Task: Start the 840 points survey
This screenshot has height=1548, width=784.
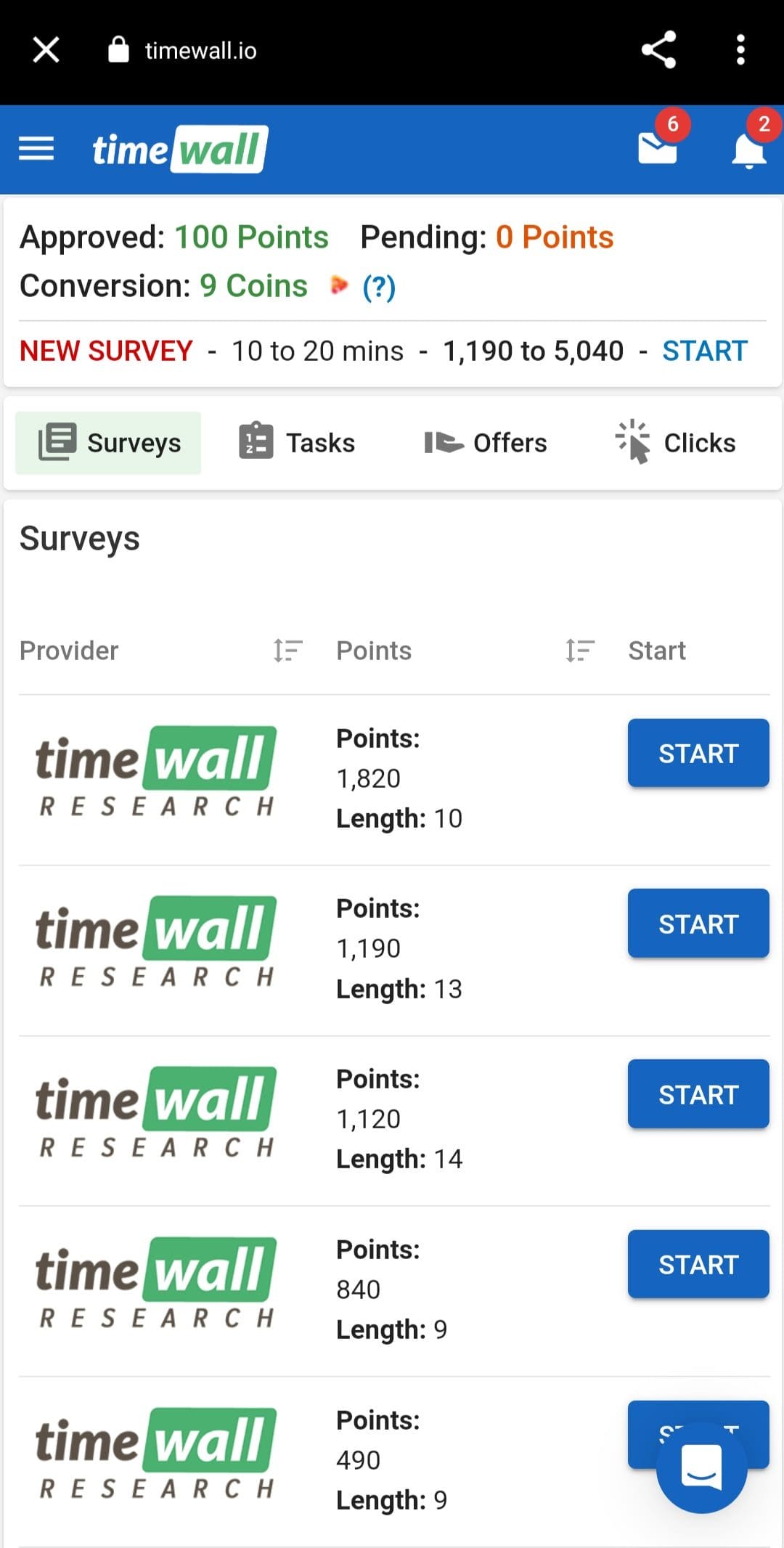Action: click(698, 1264)
